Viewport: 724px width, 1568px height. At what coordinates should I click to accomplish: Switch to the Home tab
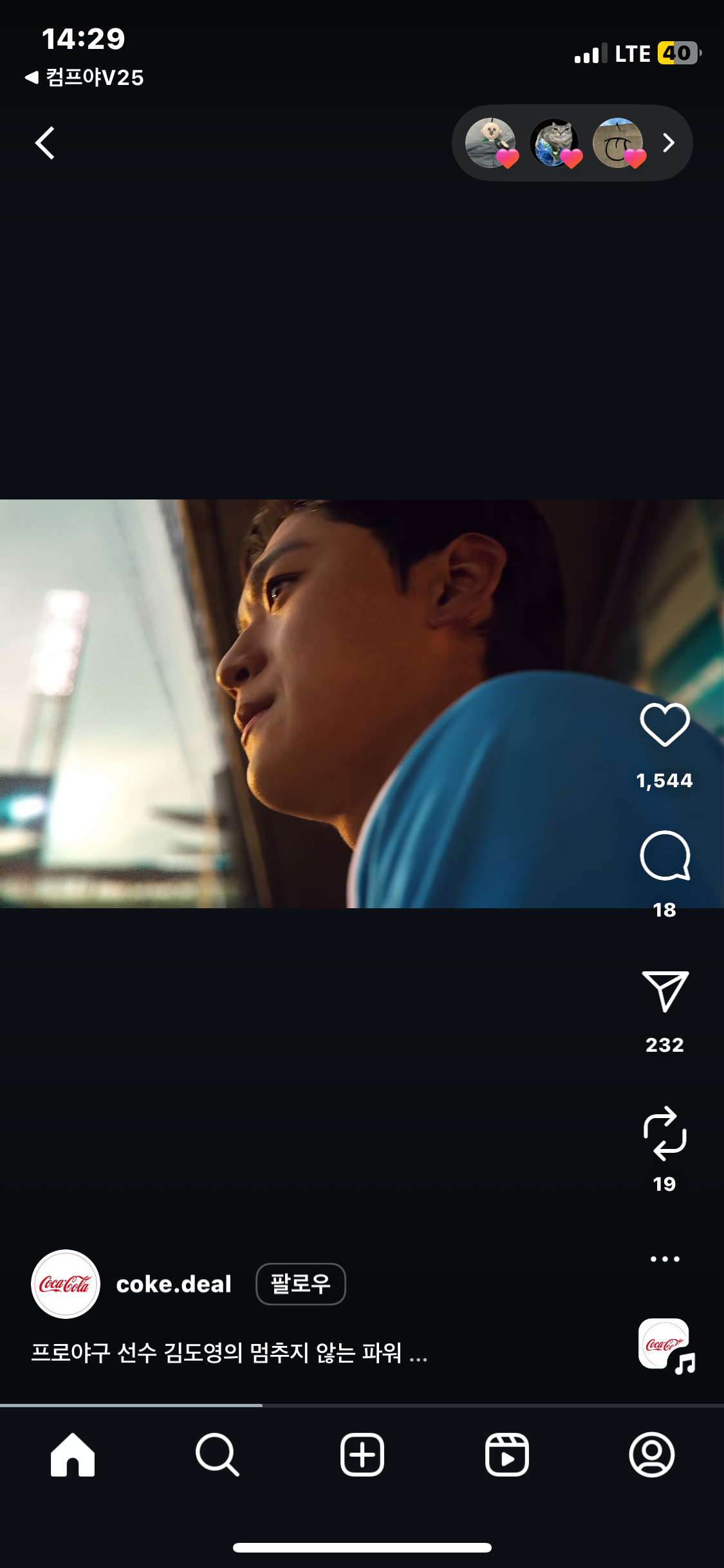pyautogui.click(x=73, y=1455)
